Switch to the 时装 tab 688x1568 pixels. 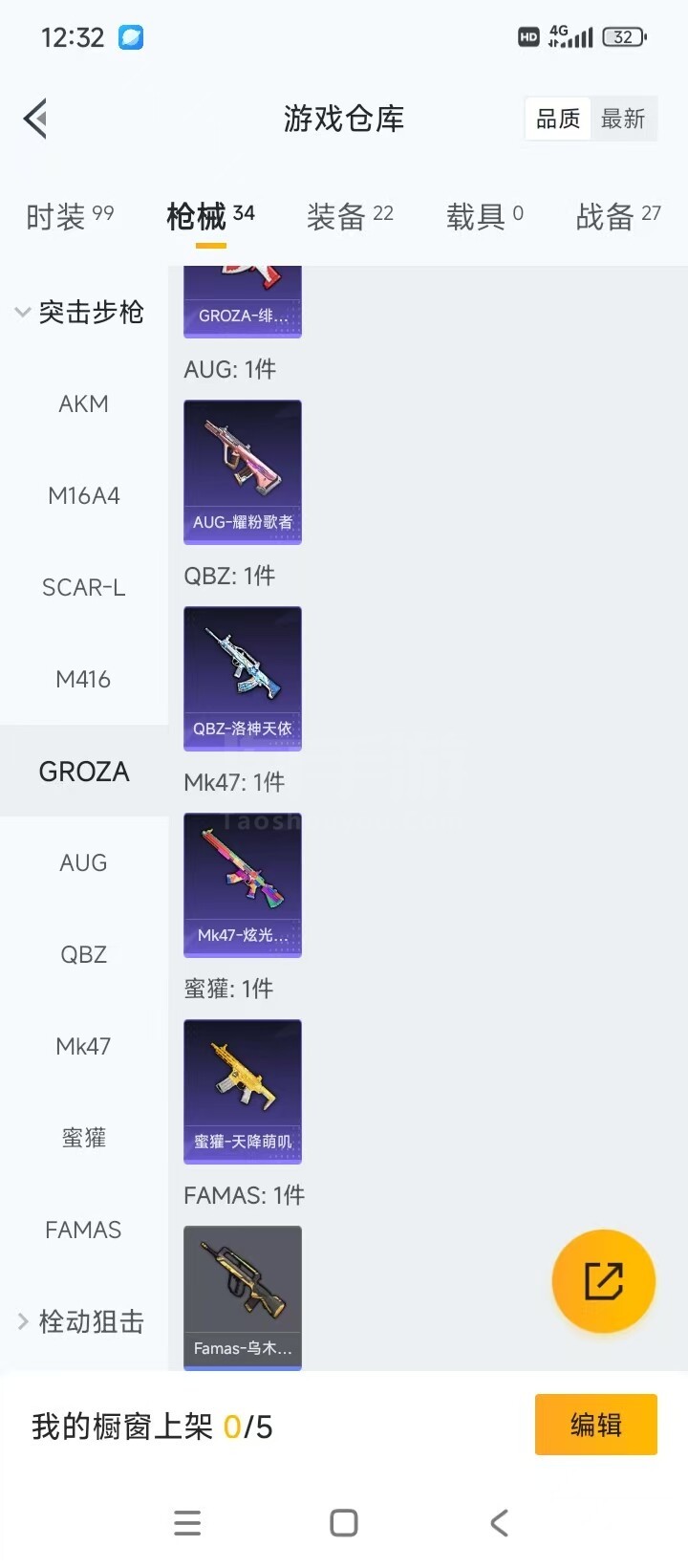point(70,216)
